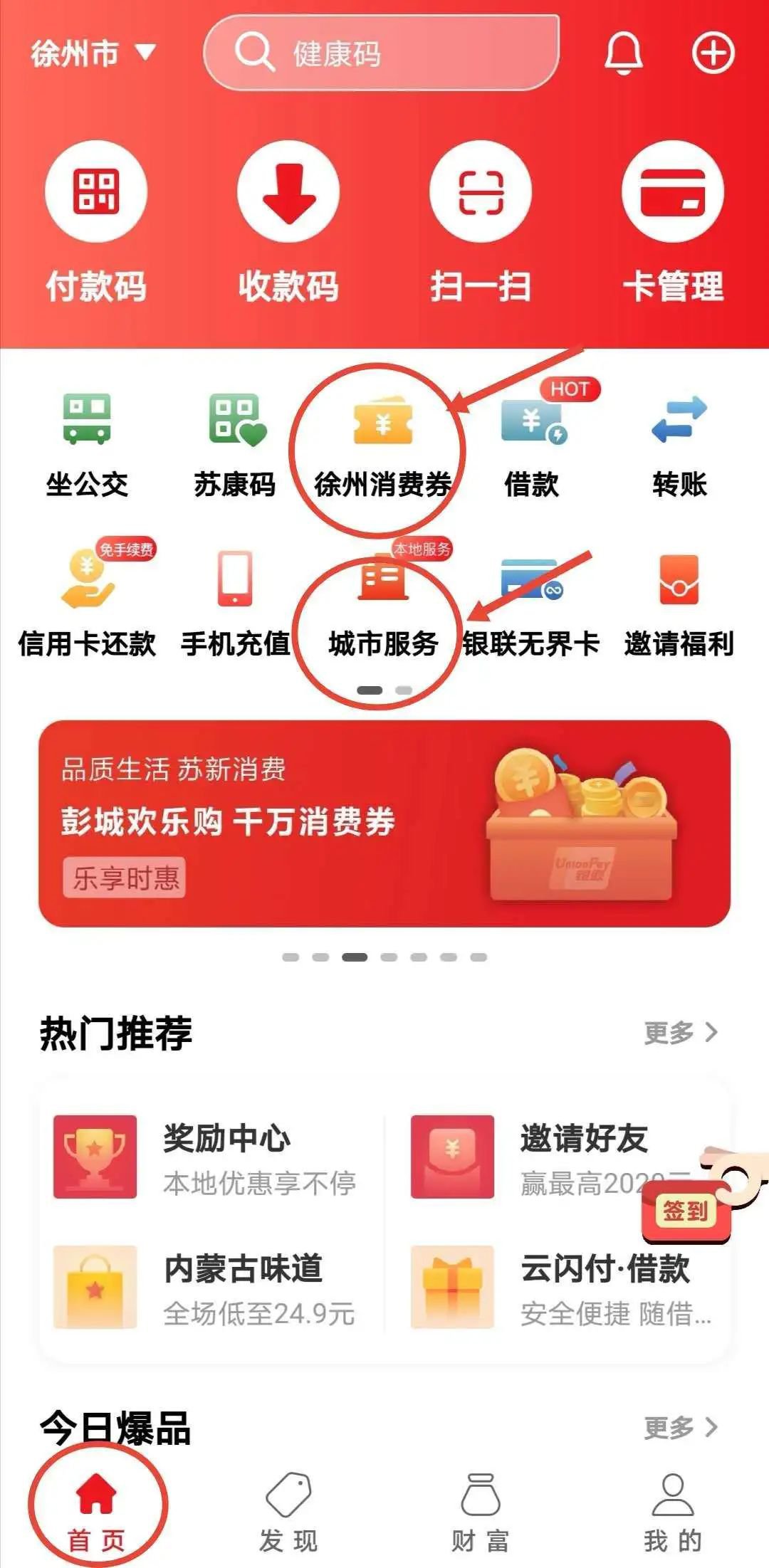
Task: Open the plus add menu
Action: 713,53
